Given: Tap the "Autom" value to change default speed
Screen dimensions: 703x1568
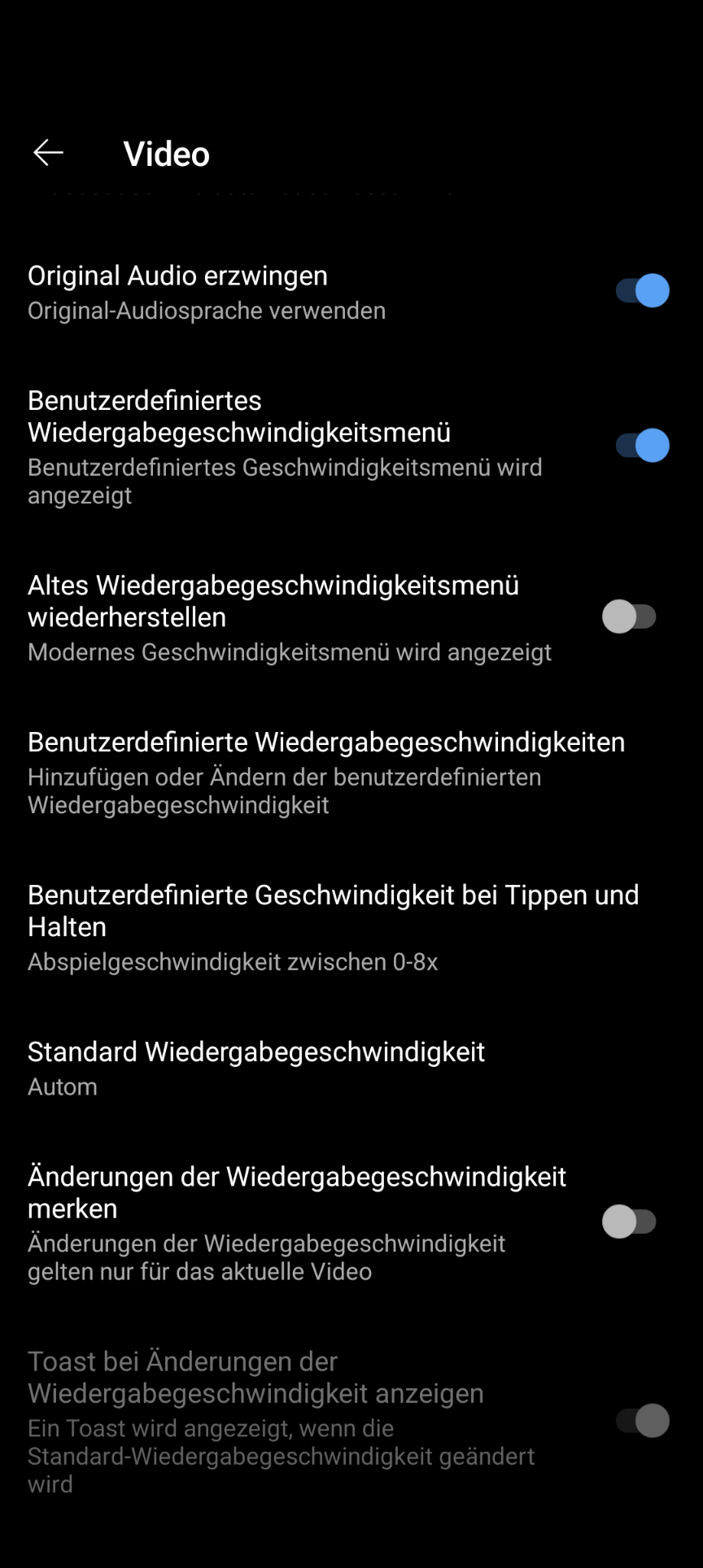Looking at the screenshot, I should [62, 1087].
